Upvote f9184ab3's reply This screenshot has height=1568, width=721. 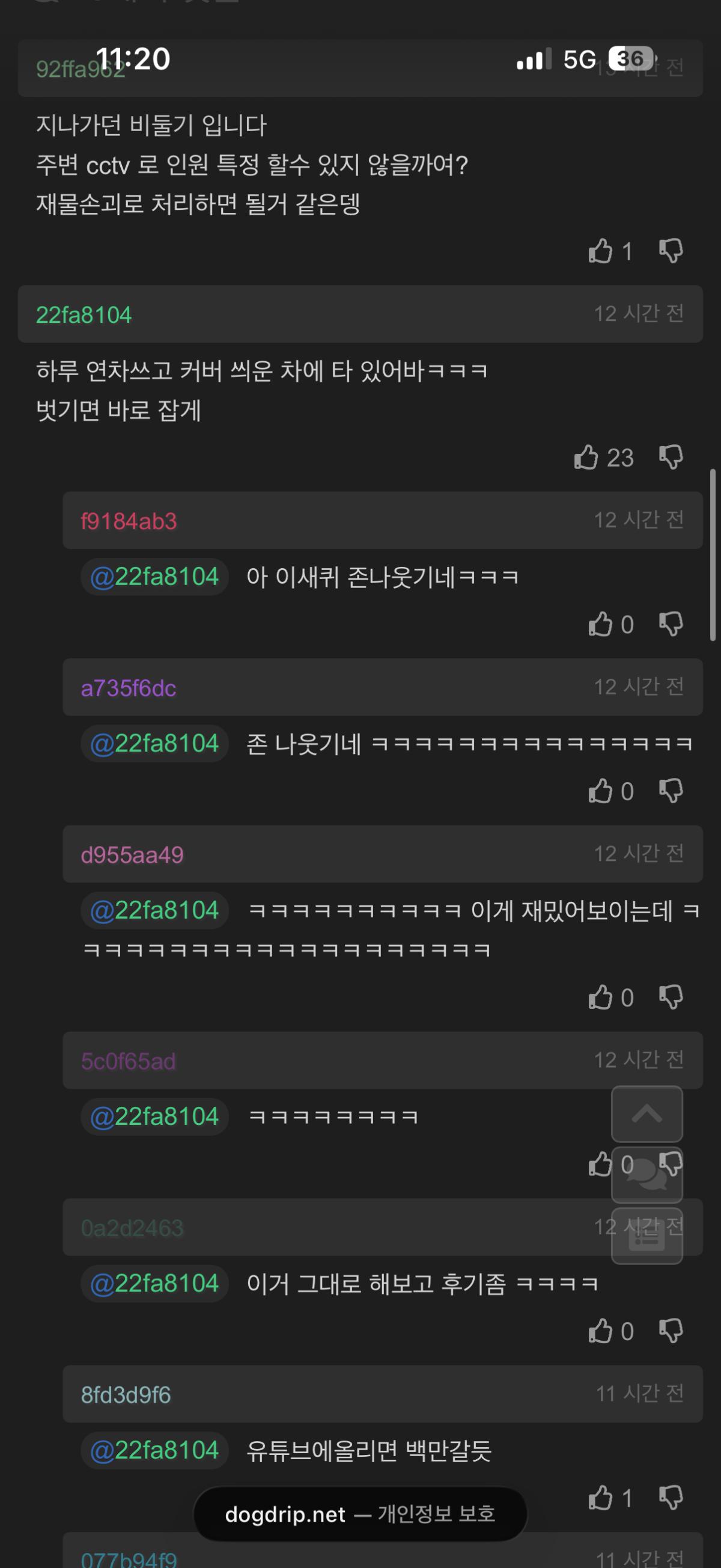(x=600, y=624)
